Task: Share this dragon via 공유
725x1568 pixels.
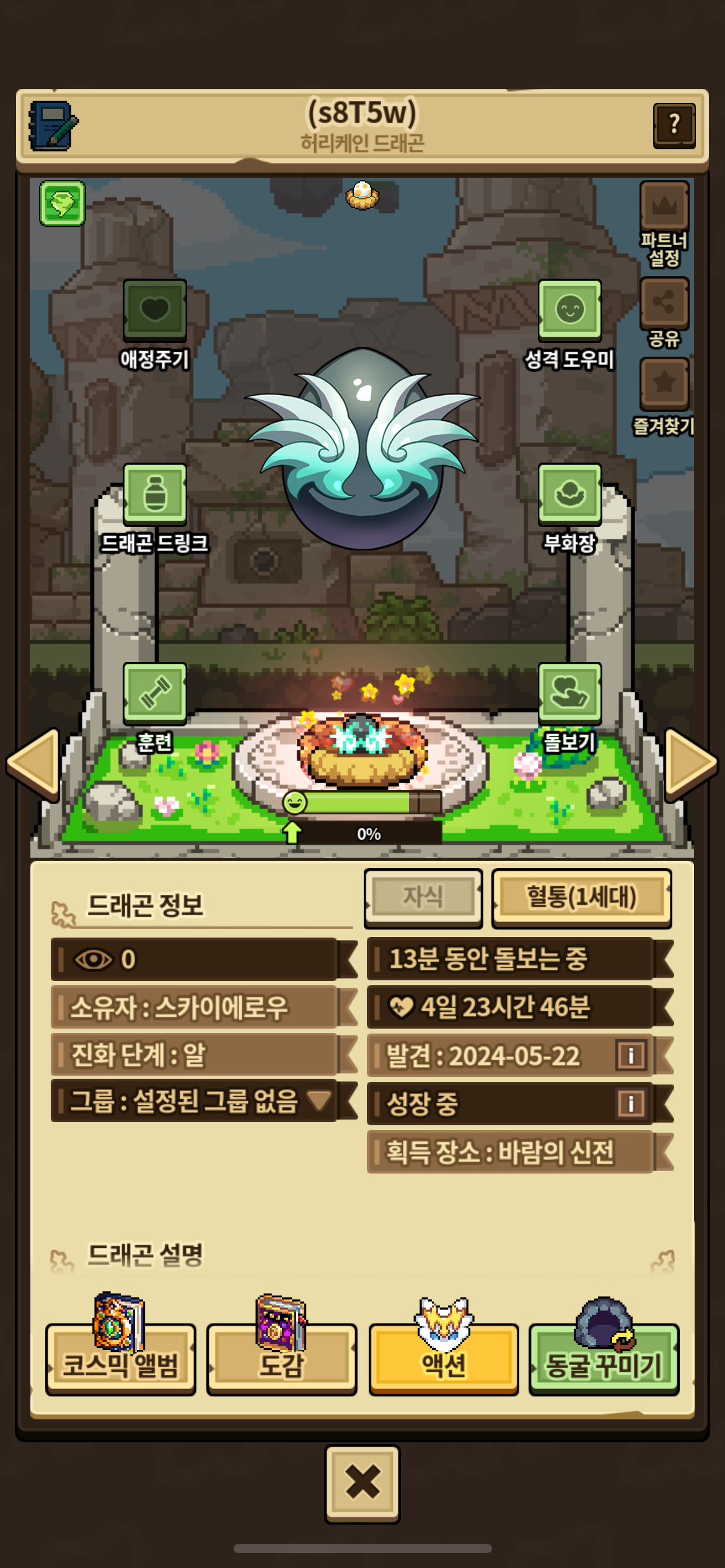Action: (x=664, y=303)
